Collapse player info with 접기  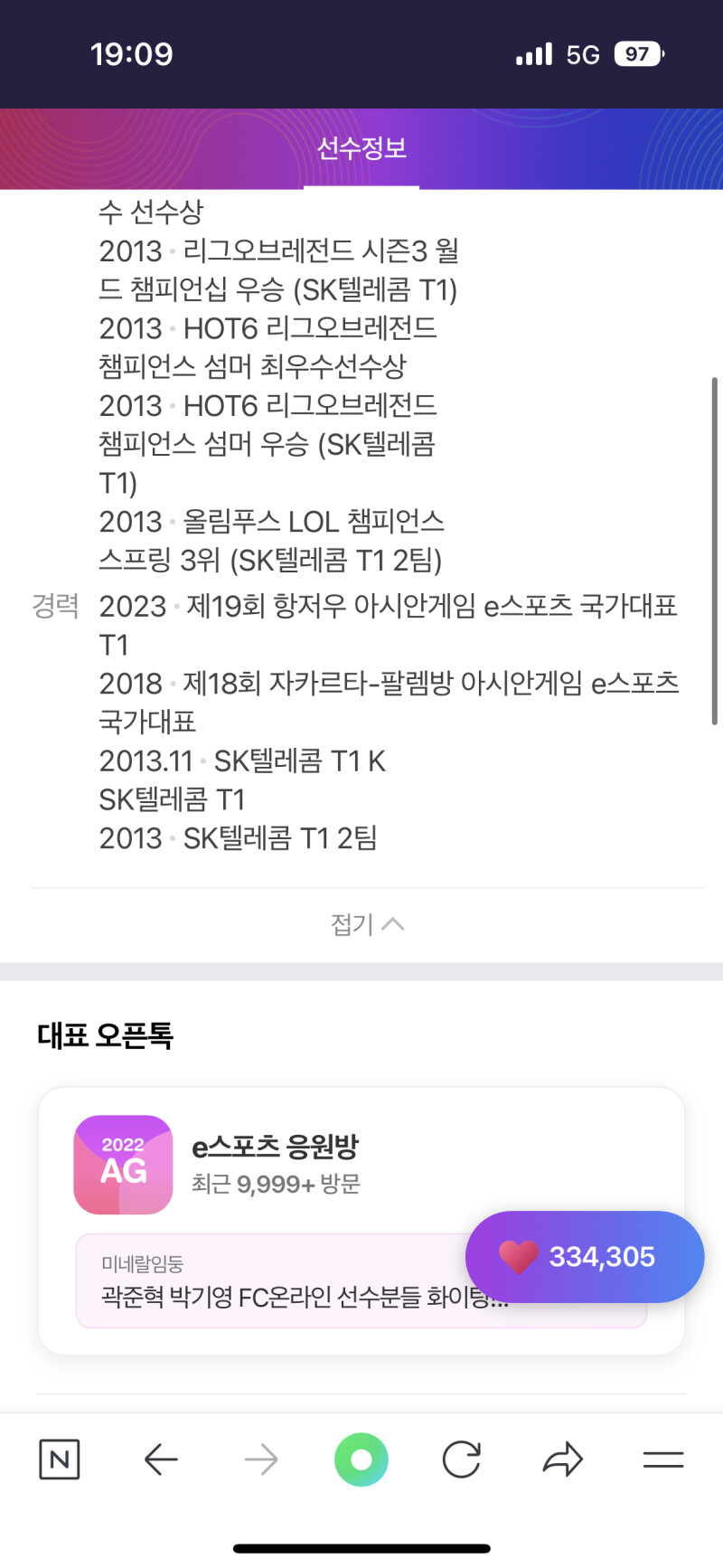pyautogui.click(x=366, y=924)
